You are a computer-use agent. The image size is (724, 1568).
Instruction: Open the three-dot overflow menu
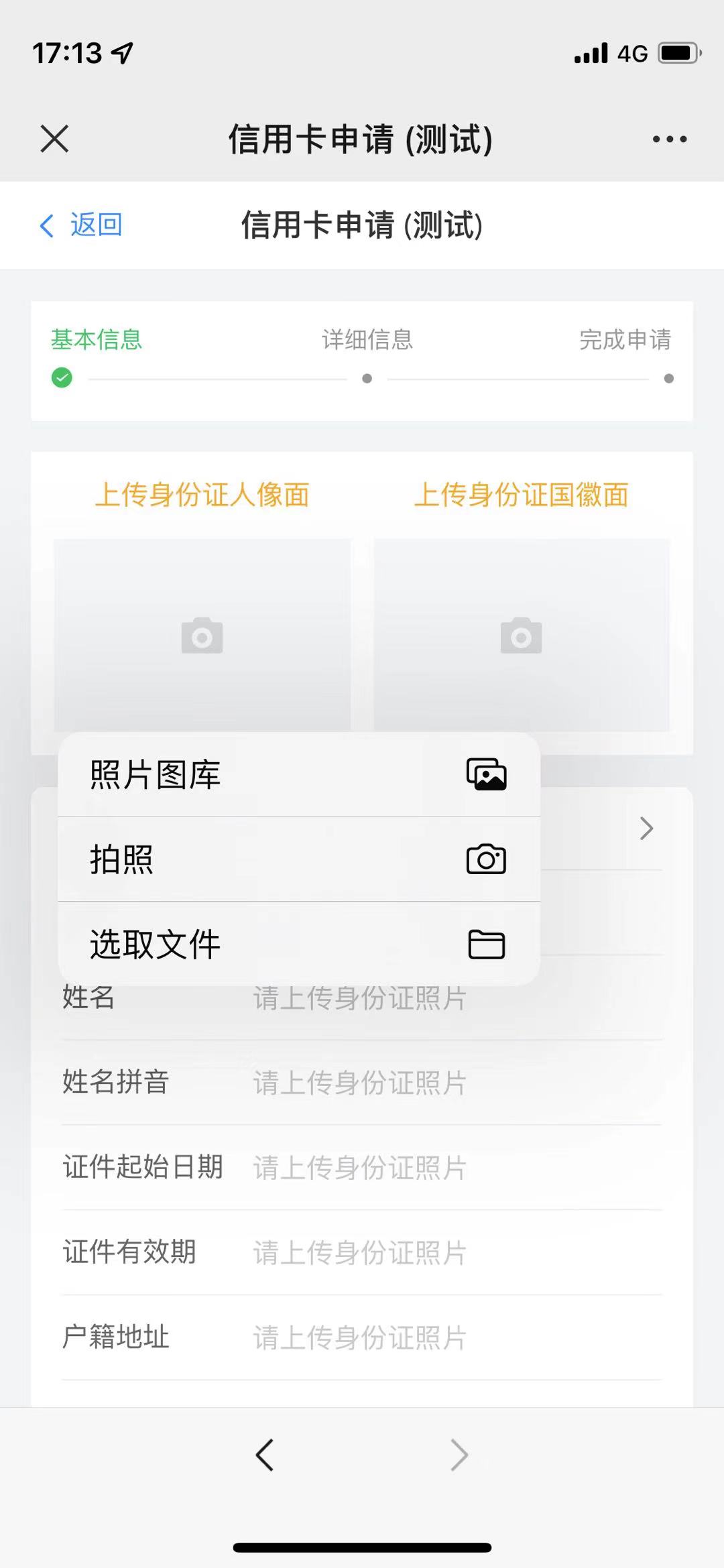click(x=669, y=139)
